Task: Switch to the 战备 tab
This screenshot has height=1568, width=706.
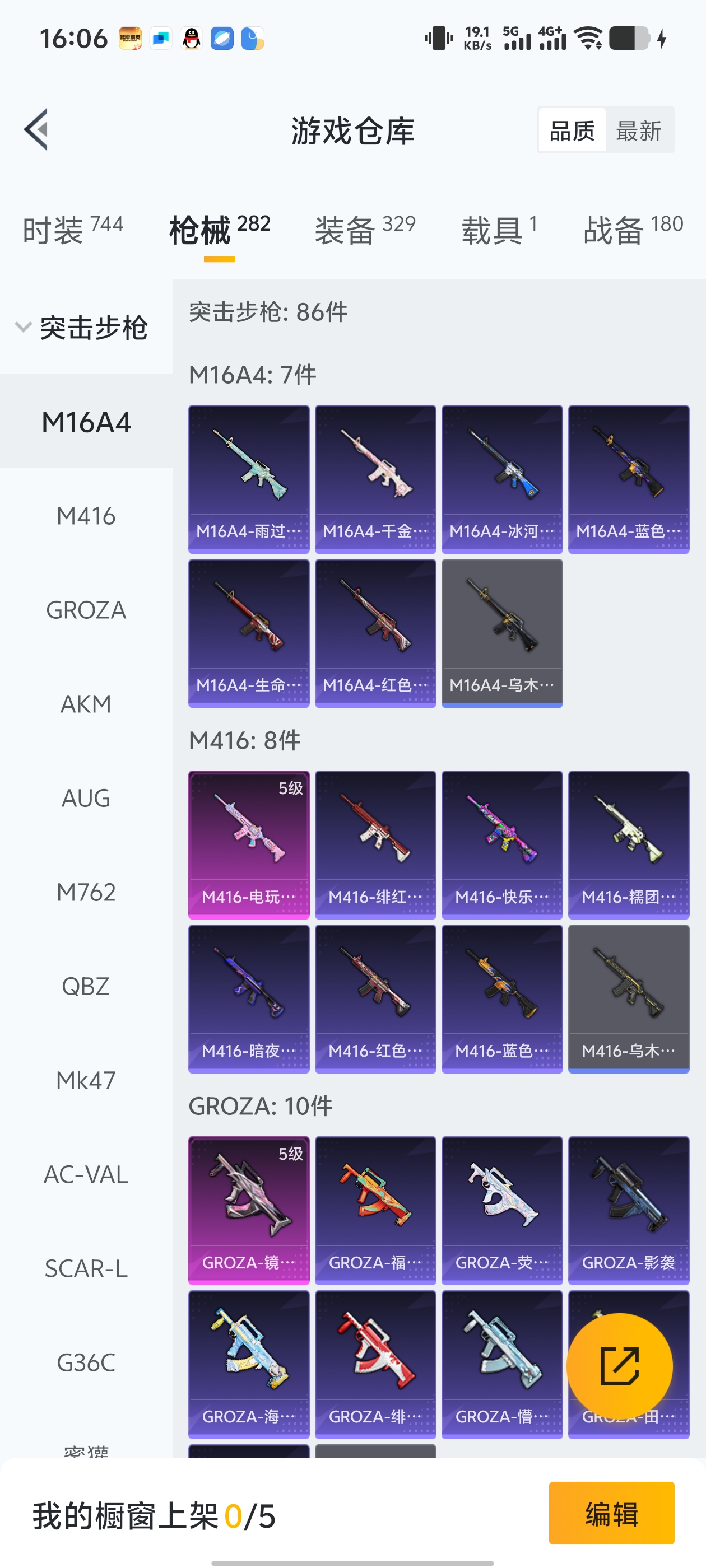Action: point(632,230)
